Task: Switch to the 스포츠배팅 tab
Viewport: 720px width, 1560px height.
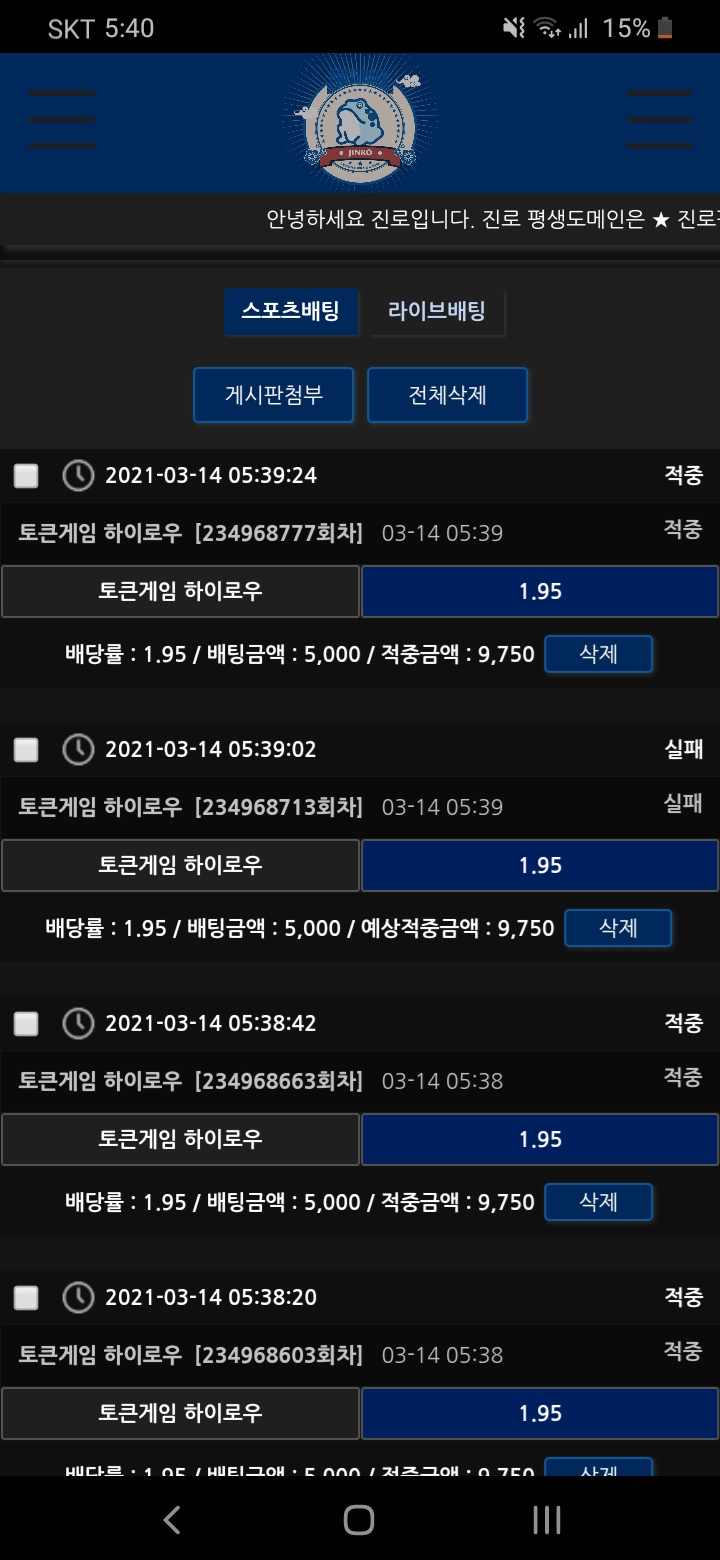Action: 291,310
